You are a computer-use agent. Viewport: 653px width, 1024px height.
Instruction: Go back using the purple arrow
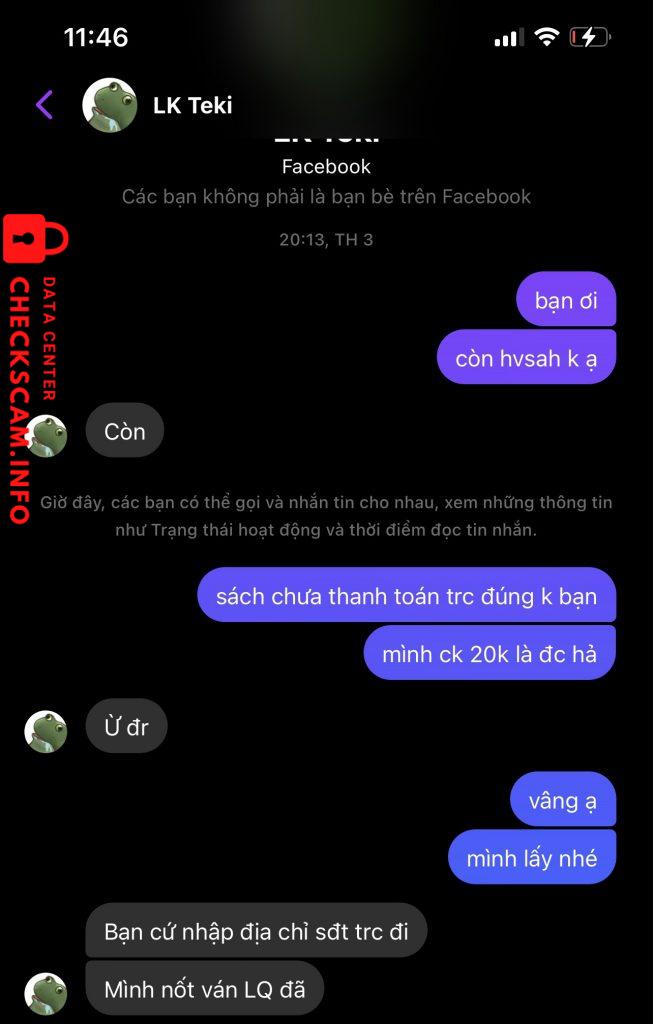tap(44, 104)
